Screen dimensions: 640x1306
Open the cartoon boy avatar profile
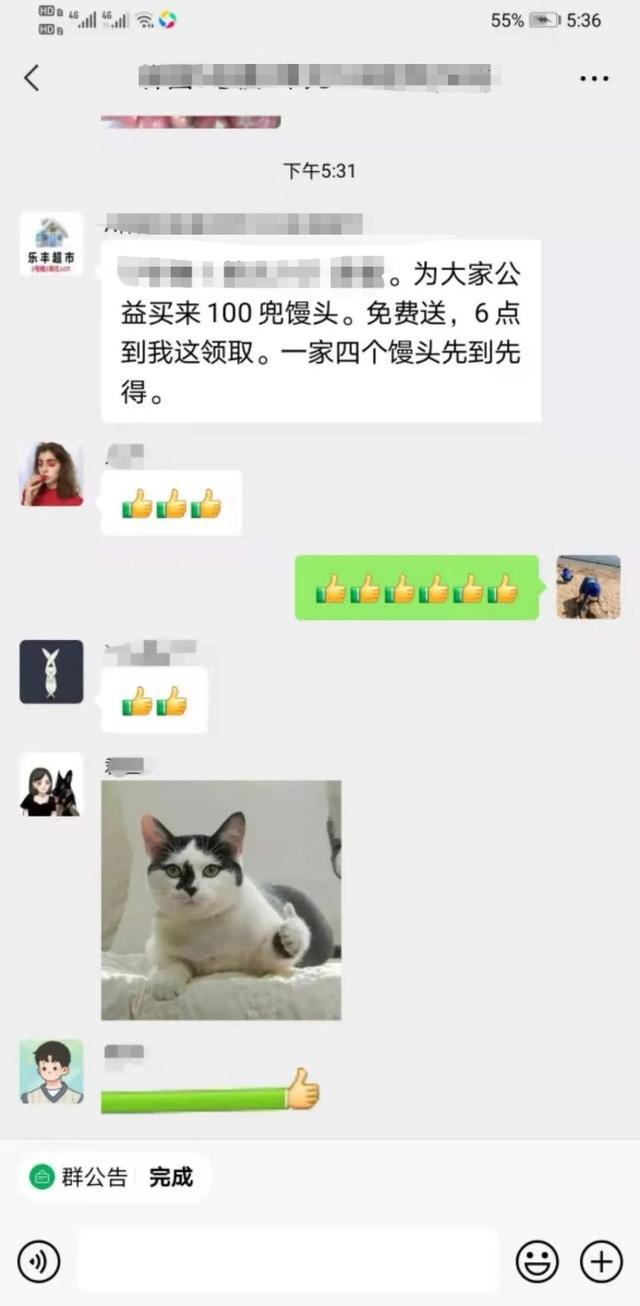coord(52,1071)
